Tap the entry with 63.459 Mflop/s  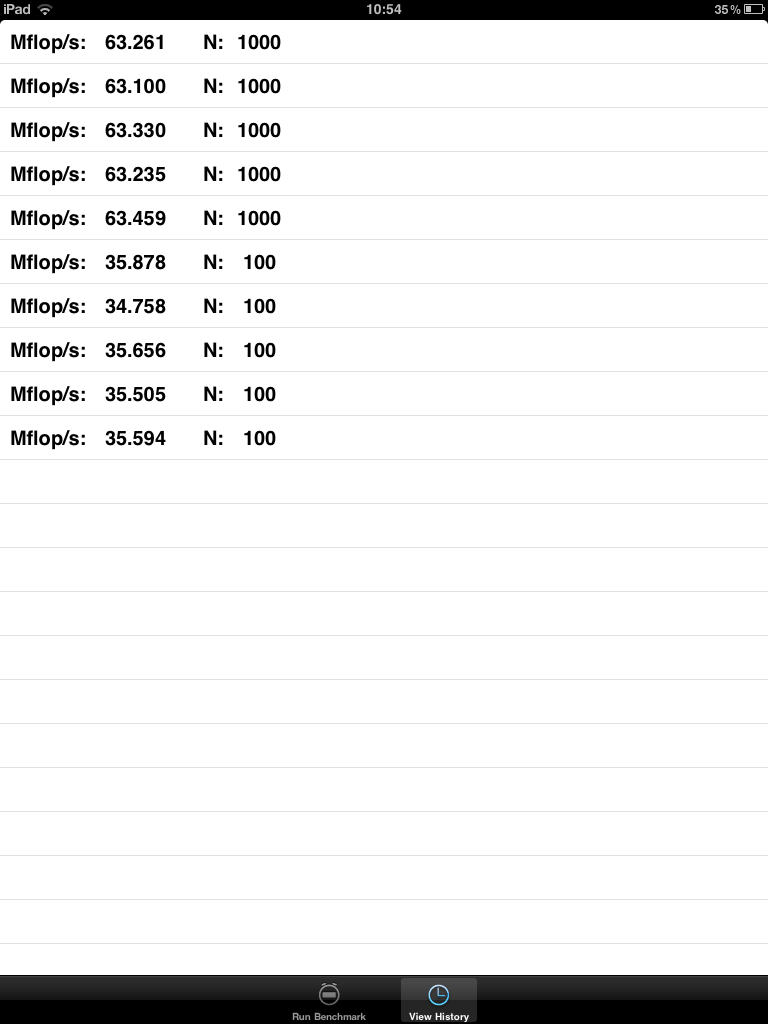[x=384, y=218]
